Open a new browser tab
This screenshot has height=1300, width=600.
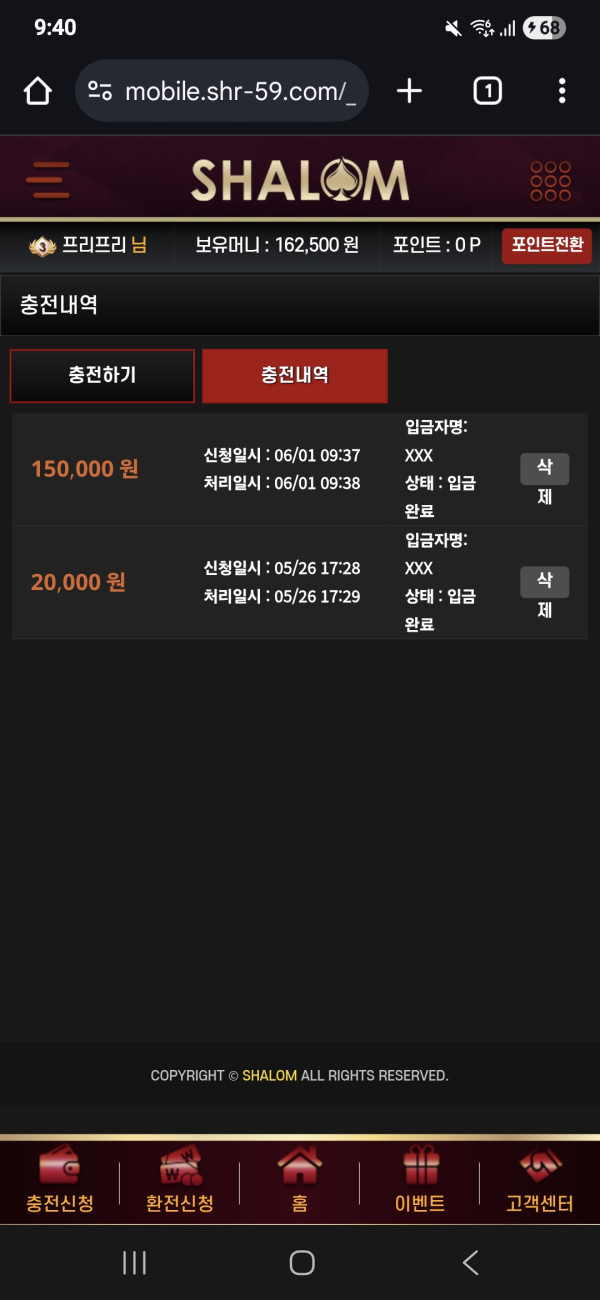pos(409,92)
